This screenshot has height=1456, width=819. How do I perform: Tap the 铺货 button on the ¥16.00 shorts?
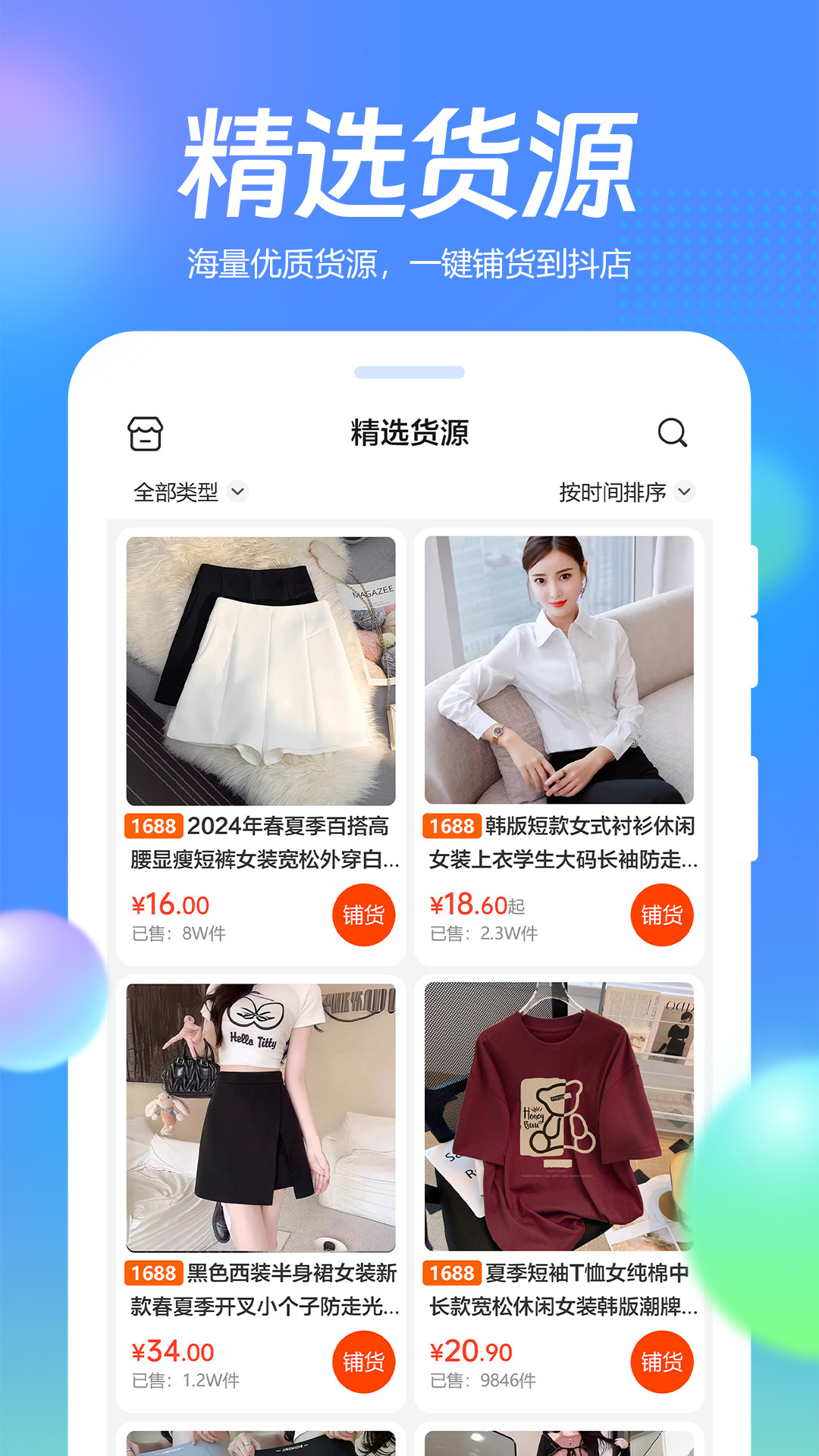pyautogui.click(x=363, y=915)
